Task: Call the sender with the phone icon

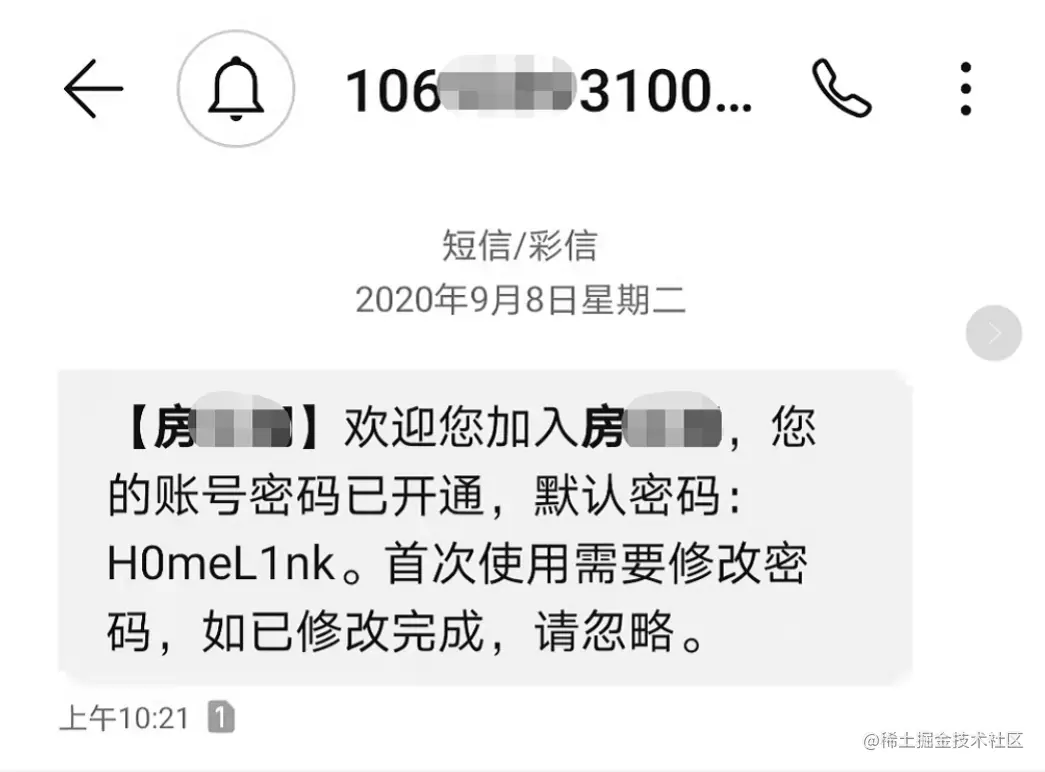Action: coord(841,89)
